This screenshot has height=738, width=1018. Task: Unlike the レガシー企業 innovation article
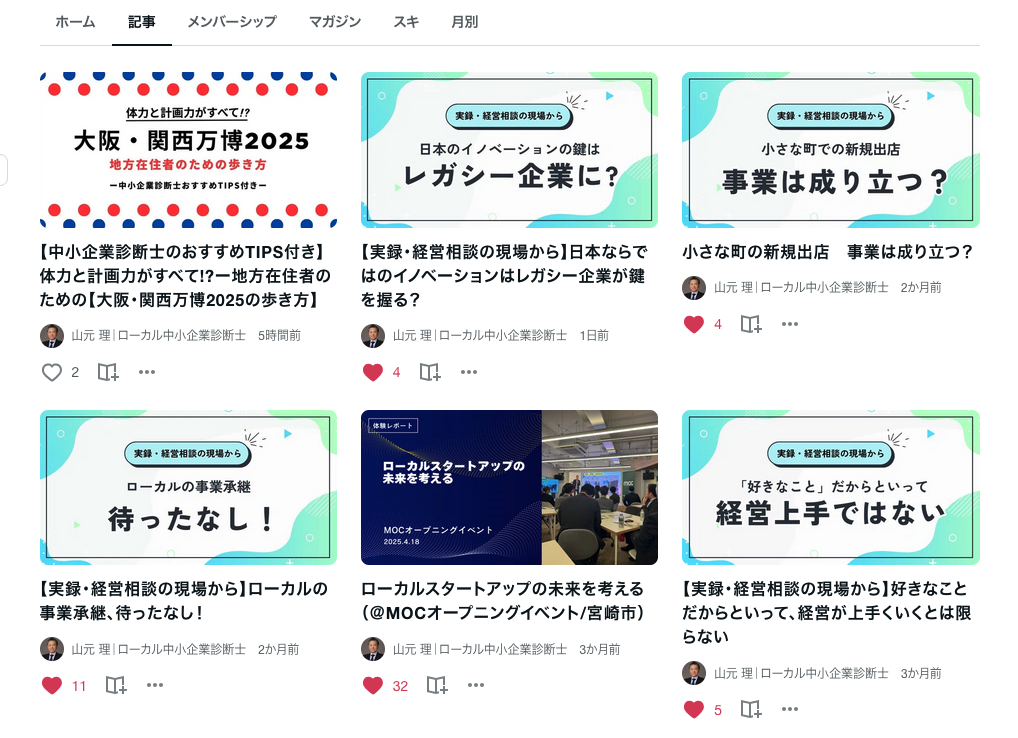(373, 372)
